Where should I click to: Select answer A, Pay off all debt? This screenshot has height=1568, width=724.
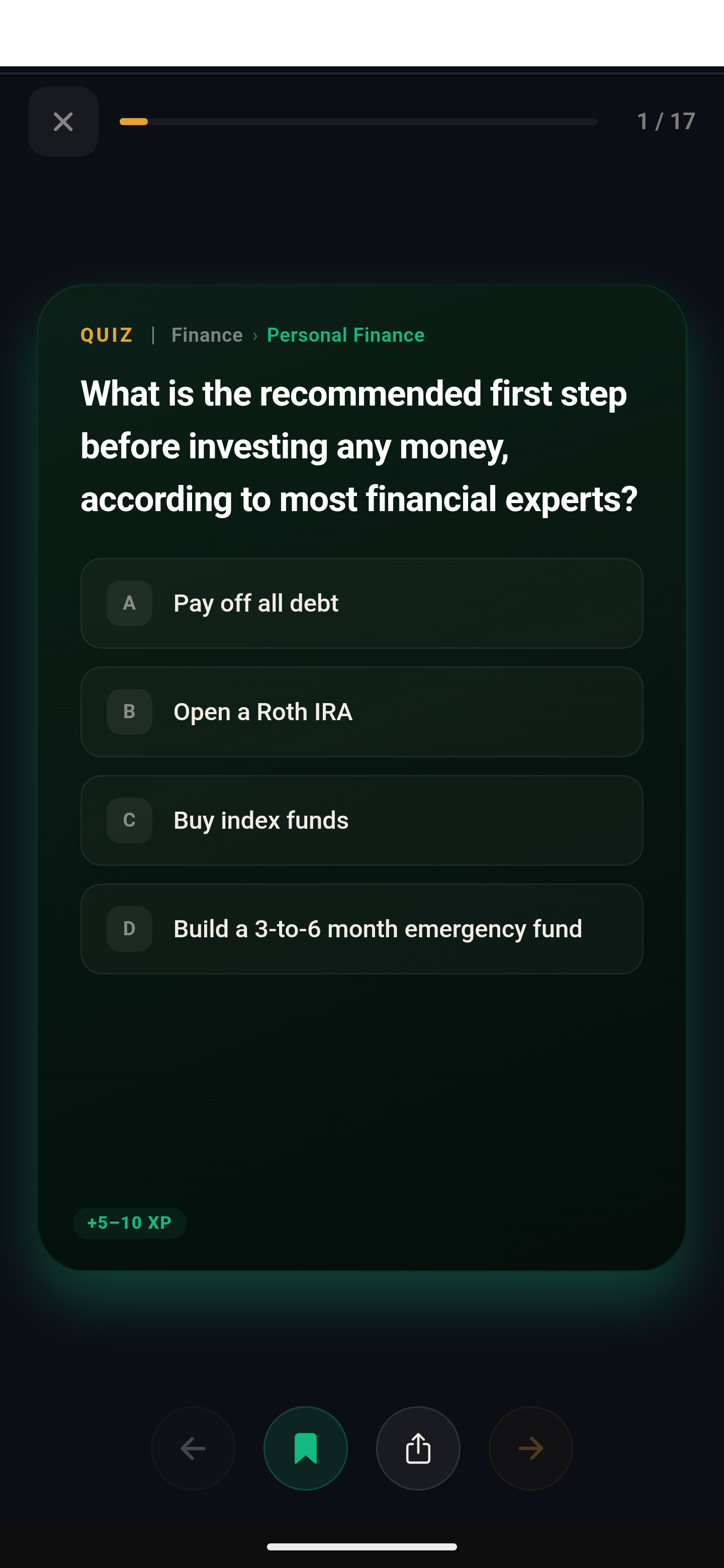pyautogui.click(x=361, y=603)
